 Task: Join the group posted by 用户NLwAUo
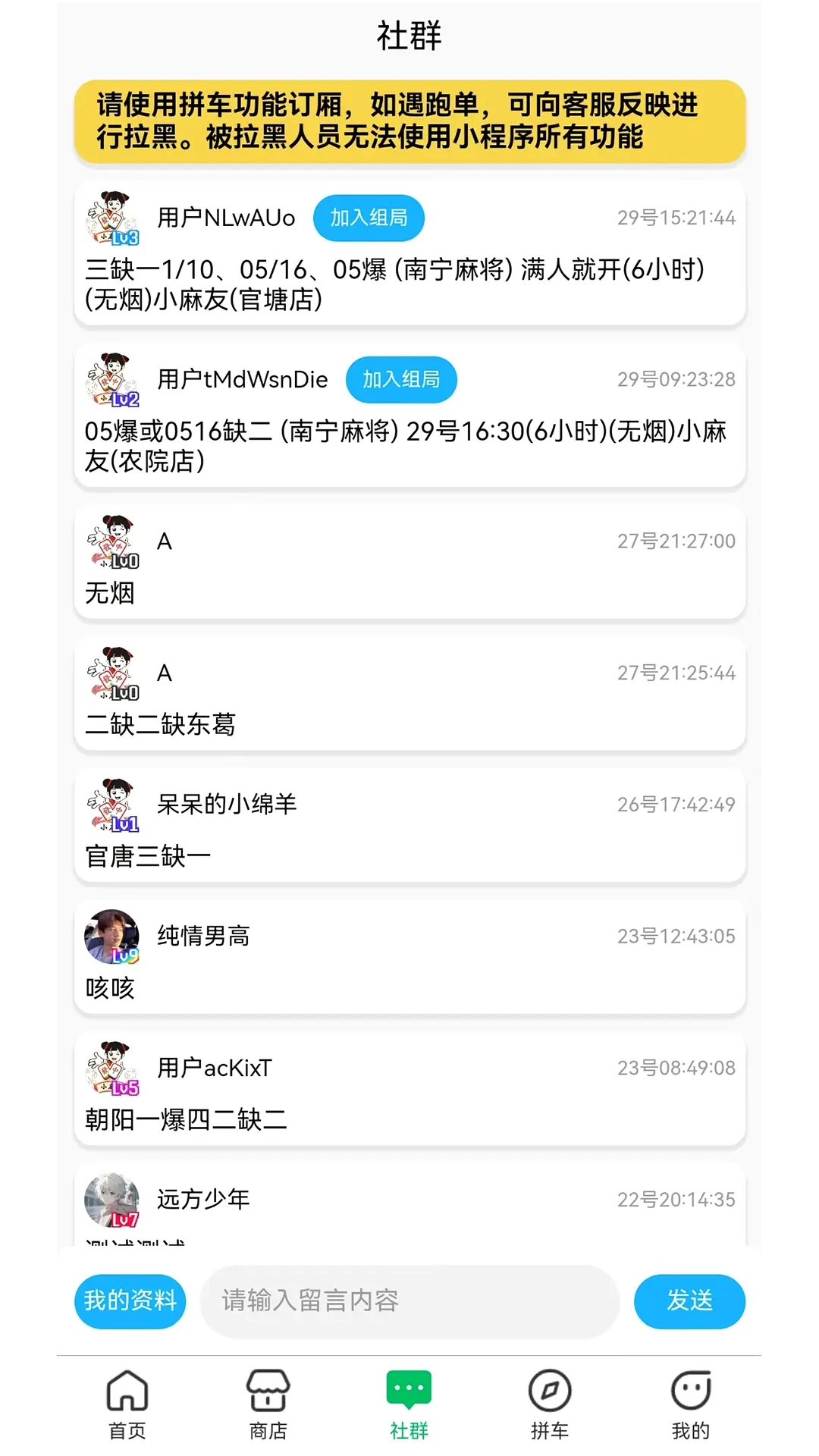coord(369,218)
